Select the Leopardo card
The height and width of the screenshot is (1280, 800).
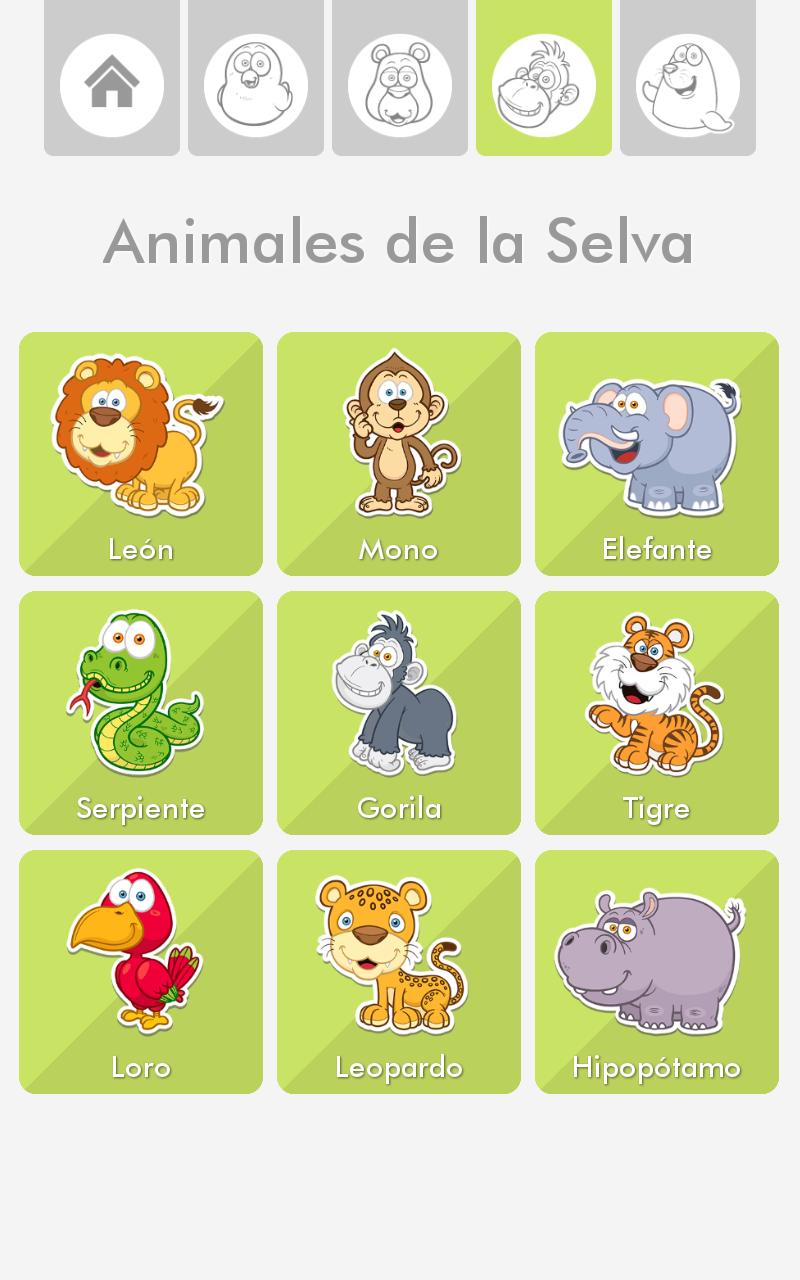coord(399,972)
